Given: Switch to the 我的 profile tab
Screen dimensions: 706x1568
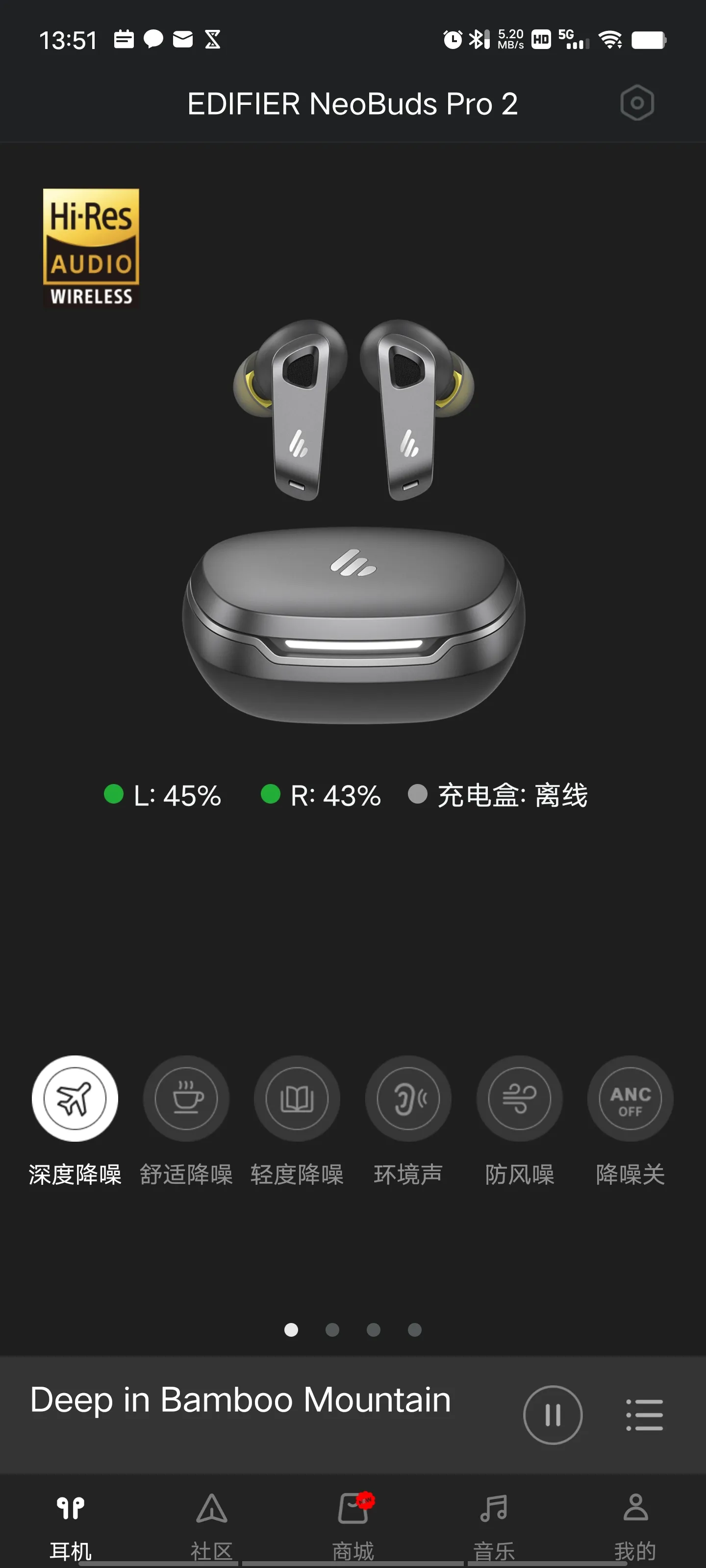Looking at the screenshot, I should pyautogui.click(x=635, y=1526).
